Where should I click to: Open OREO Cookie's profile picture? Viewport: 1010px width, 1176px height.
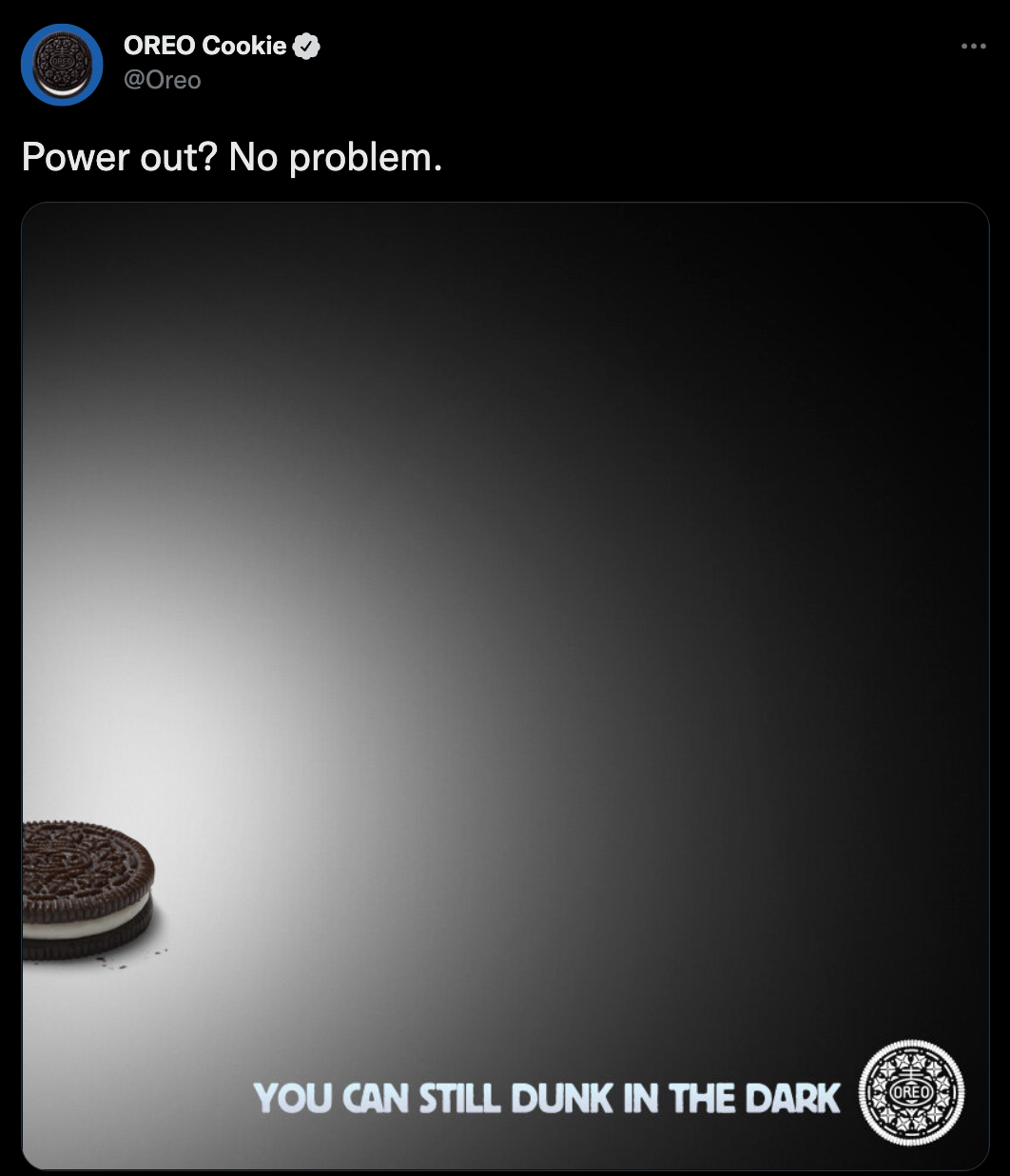[62, 65]
